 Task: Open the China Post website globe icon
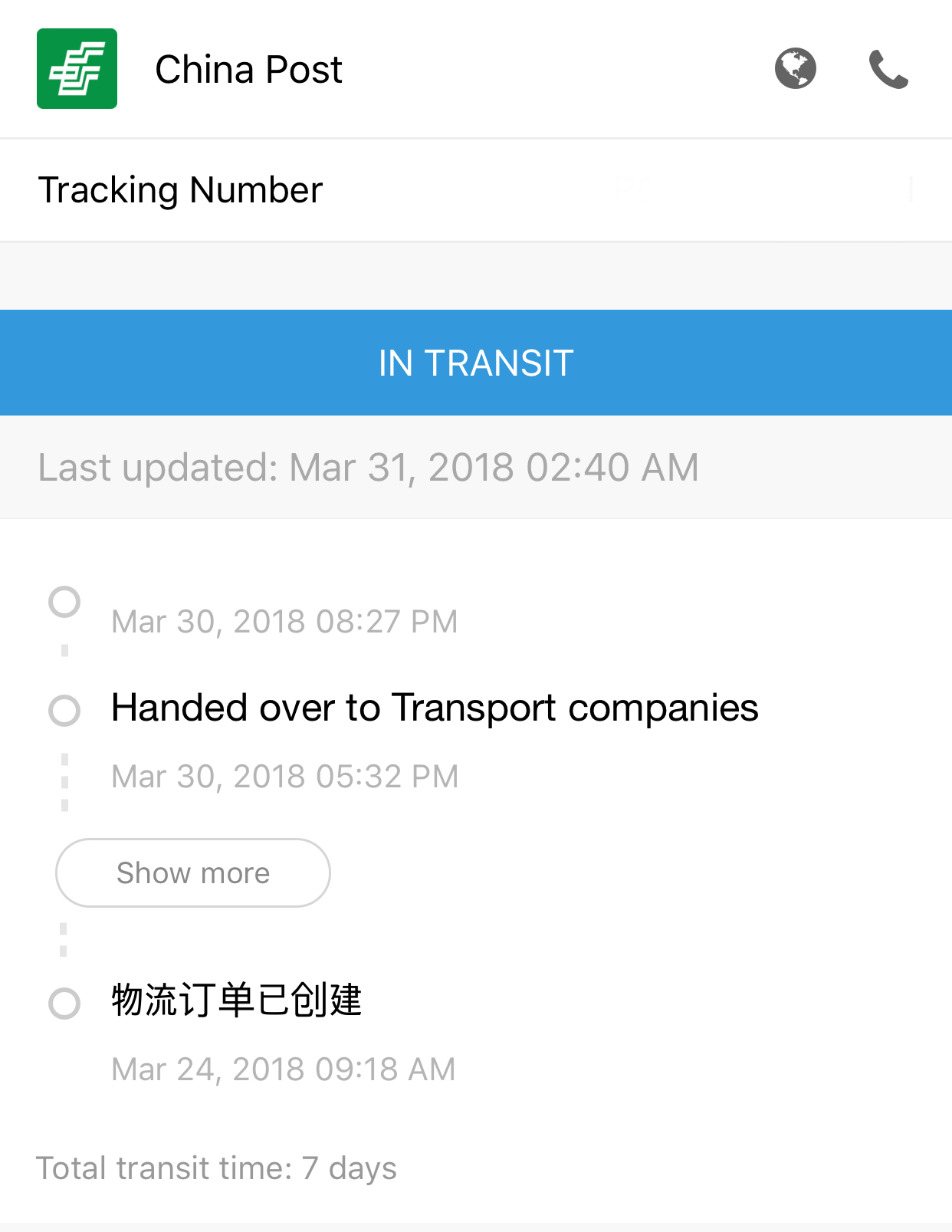pyautogui.click(x=795, y=69)
